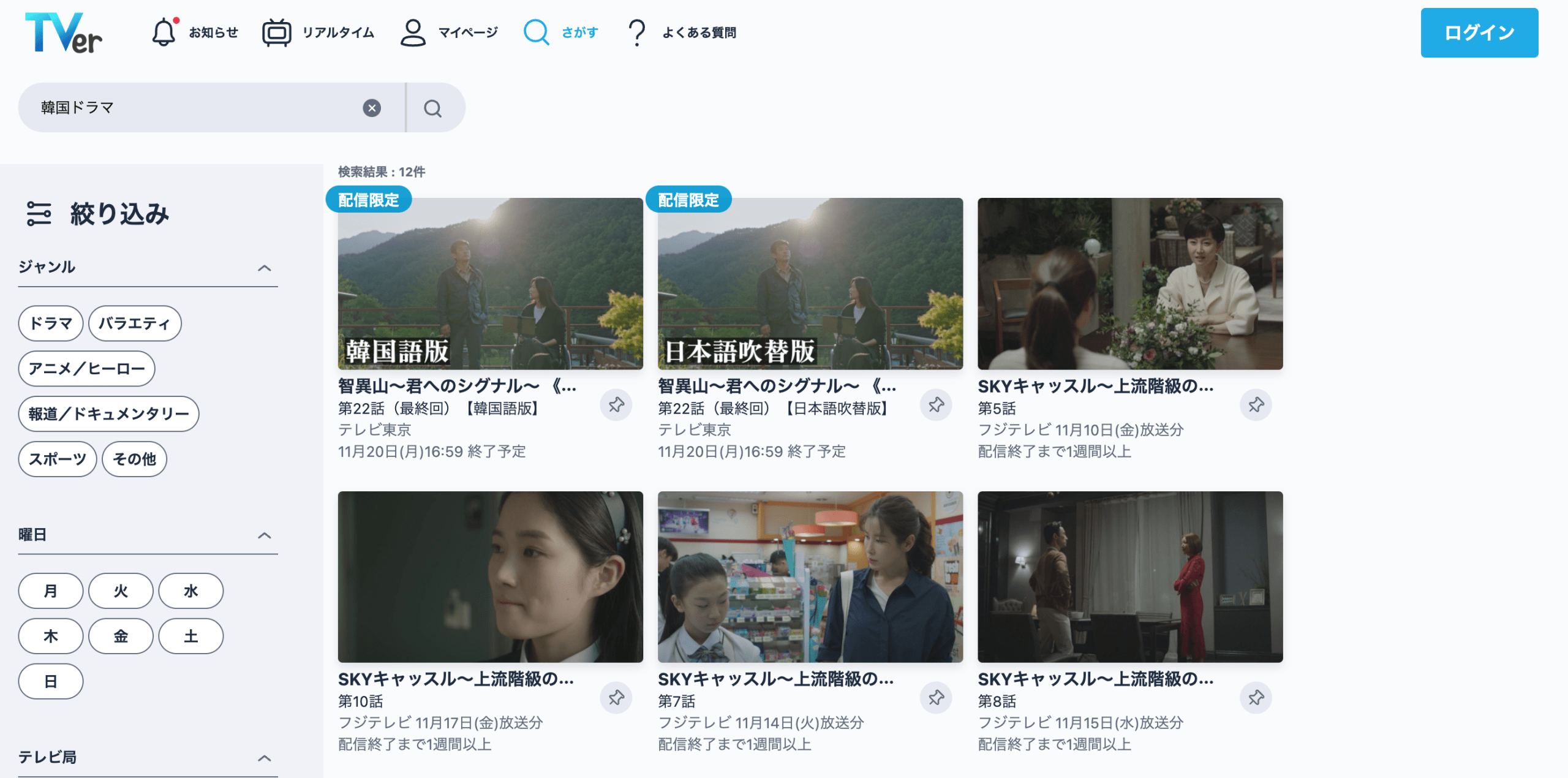The height and width of the screenshot is (778, 1568).
Task: Pin the 智異山 日本語吹替版 episode
Action: [936, 405]
